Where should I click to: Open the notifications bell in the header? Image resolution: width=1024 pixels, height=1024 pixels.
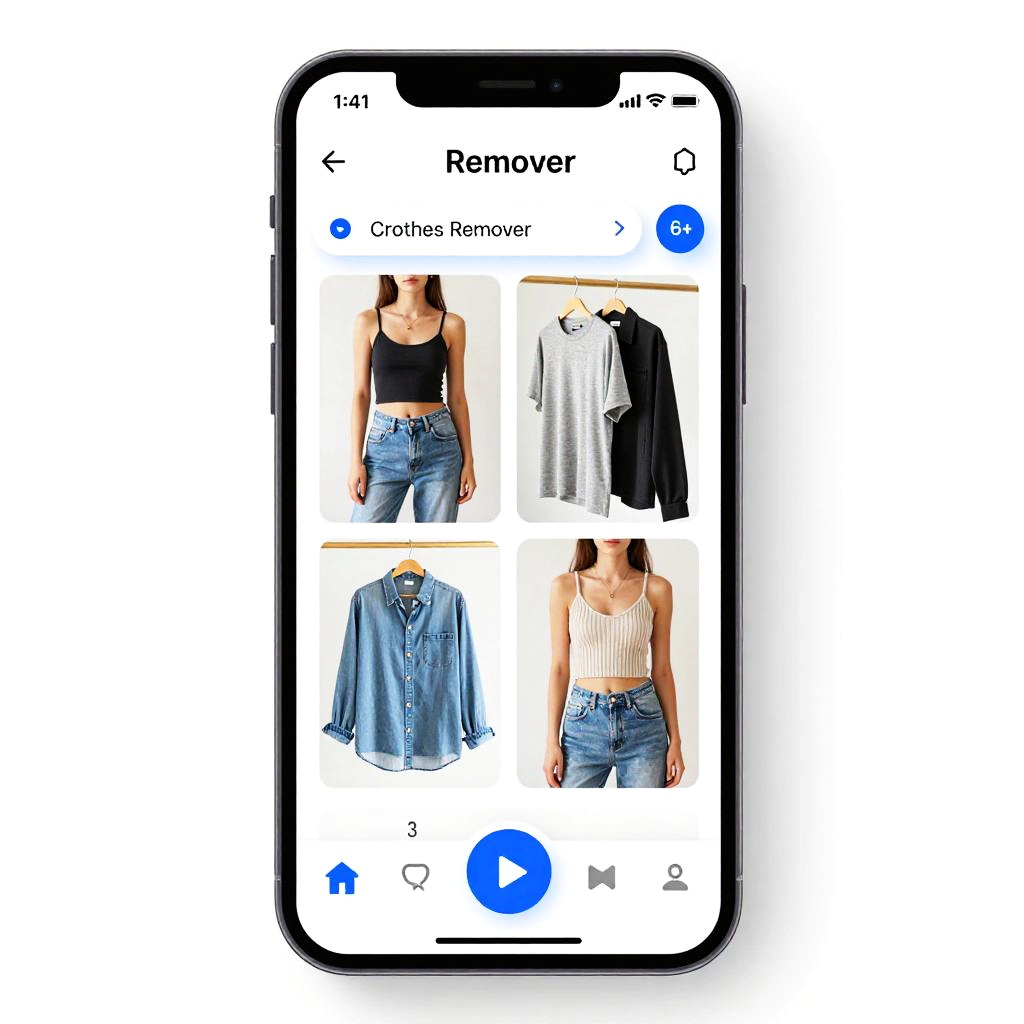[684, 162]
